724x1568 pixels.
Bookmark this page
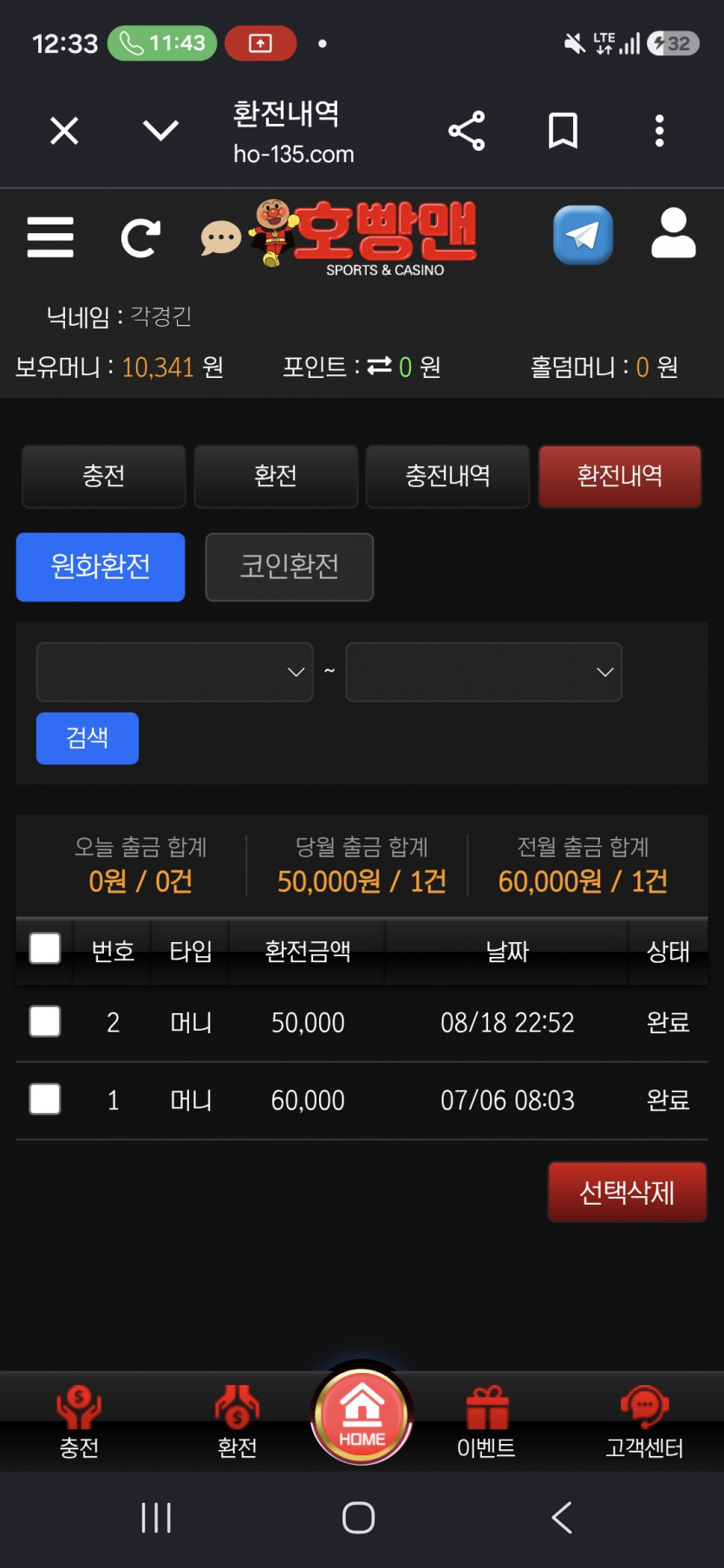[x=563, y=131]
